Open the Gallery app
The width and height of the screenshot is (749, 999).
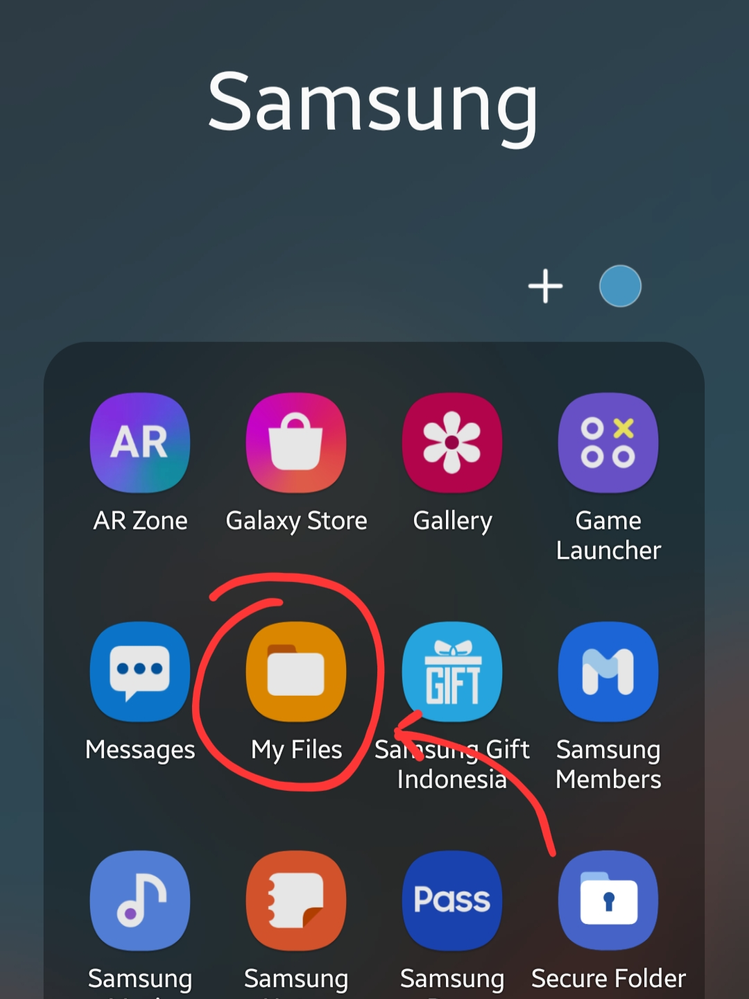pos(452,444)
